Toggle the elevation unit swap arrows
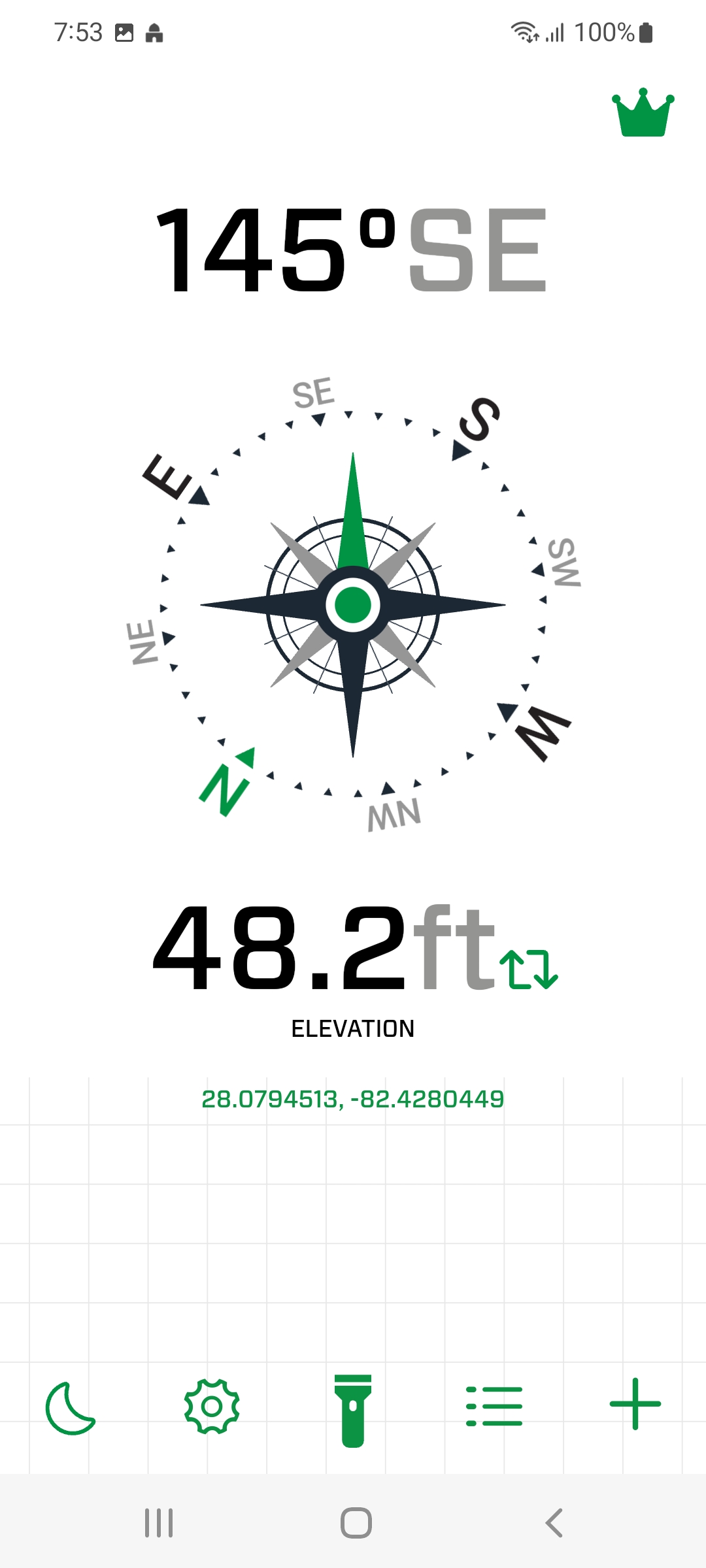Image resolution: width=706 pixels, height=1568 pixels. (528, 970)
